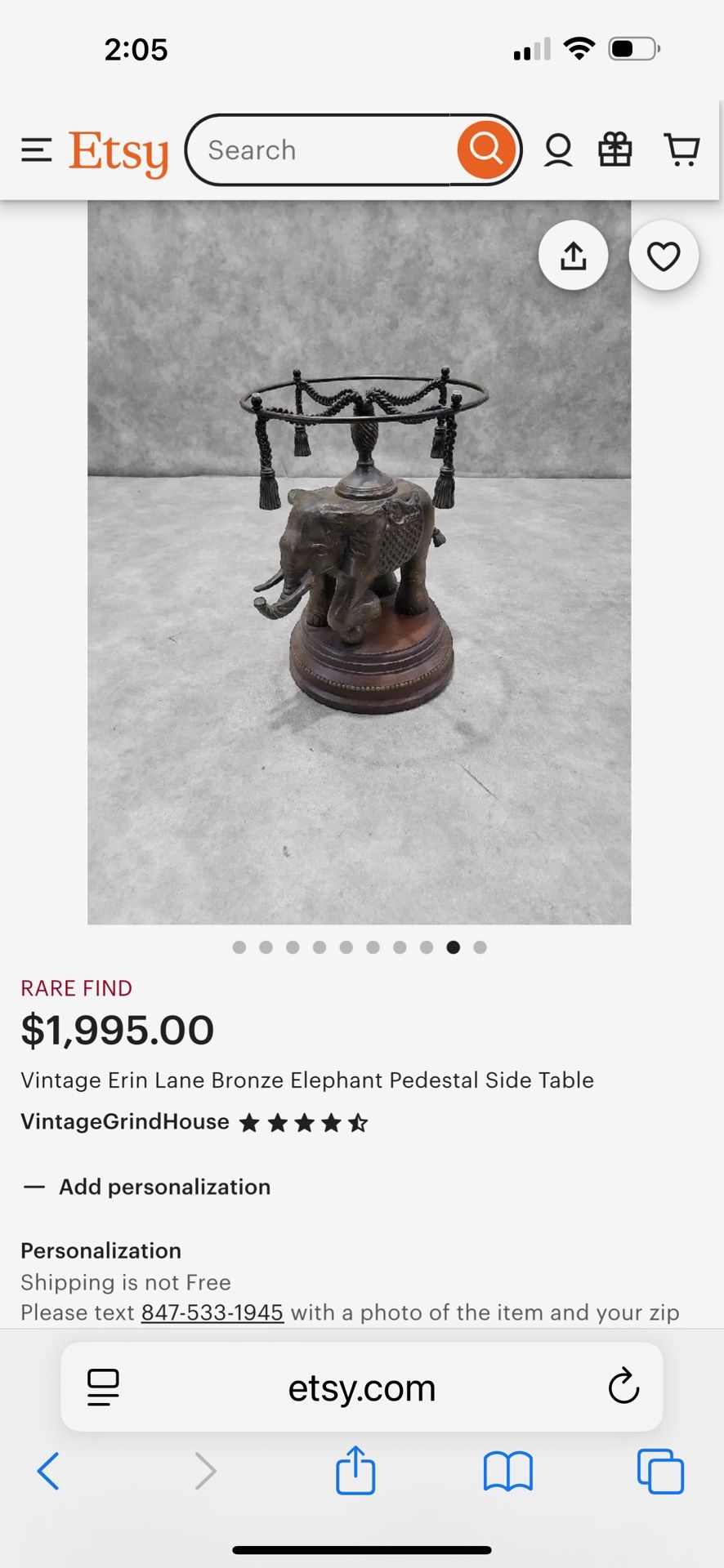Reload the etsy.com page
The width and height of the screenshot is (724, 1568).
pos(623,1387)
